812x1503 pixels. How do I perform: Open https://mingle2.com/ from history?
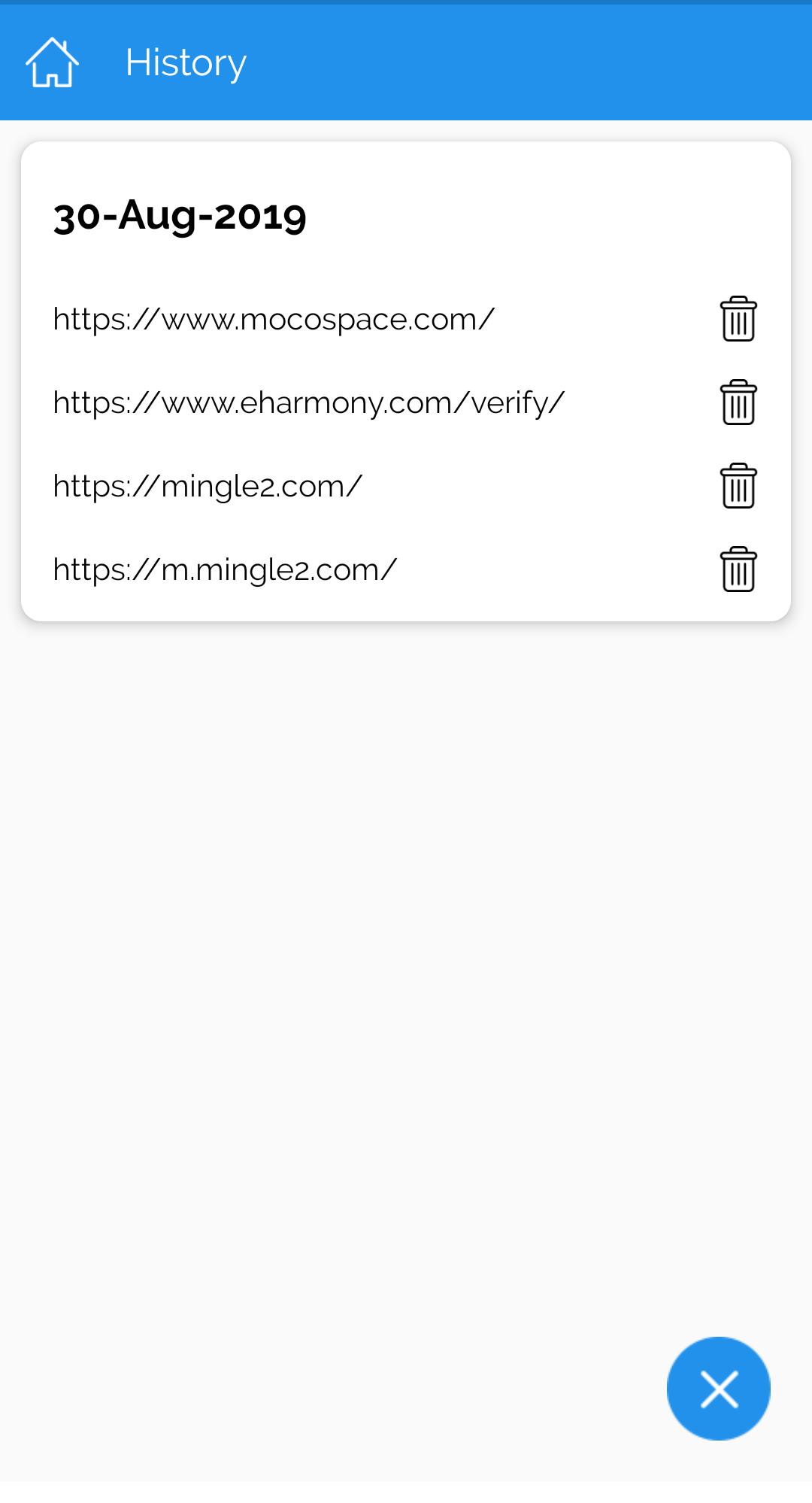click(x=208, y=486)
